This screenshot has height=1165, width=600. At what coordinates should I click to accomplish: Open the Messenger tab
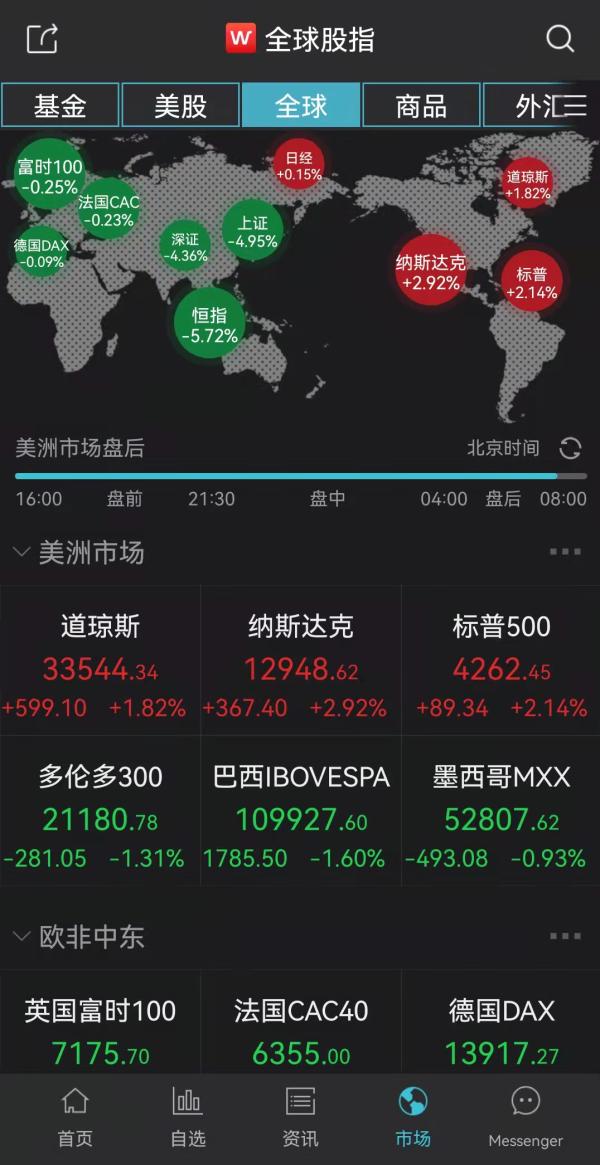click(x=526, y=1117)
